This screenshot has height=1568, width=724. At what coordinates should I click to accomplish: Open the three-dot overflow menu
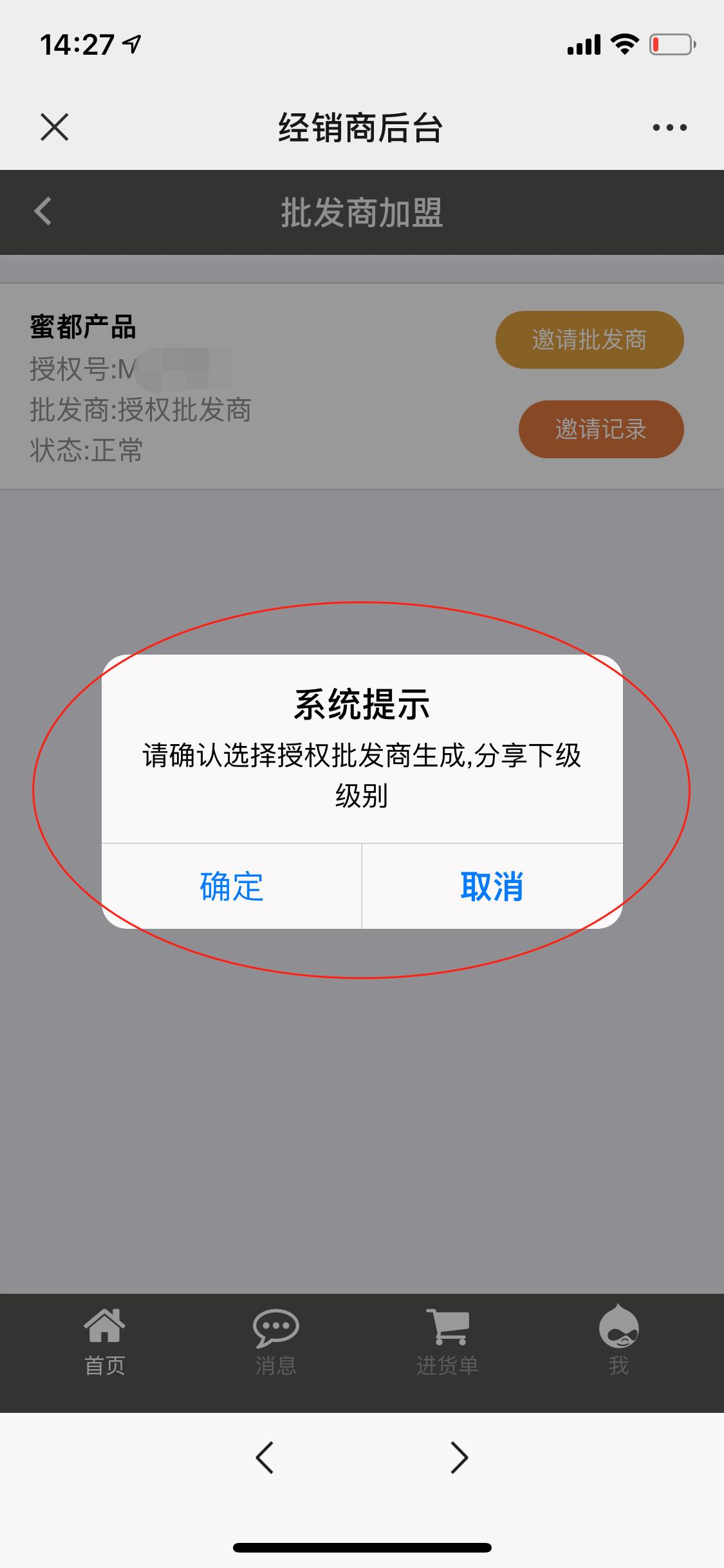click(x=669, y=127)
